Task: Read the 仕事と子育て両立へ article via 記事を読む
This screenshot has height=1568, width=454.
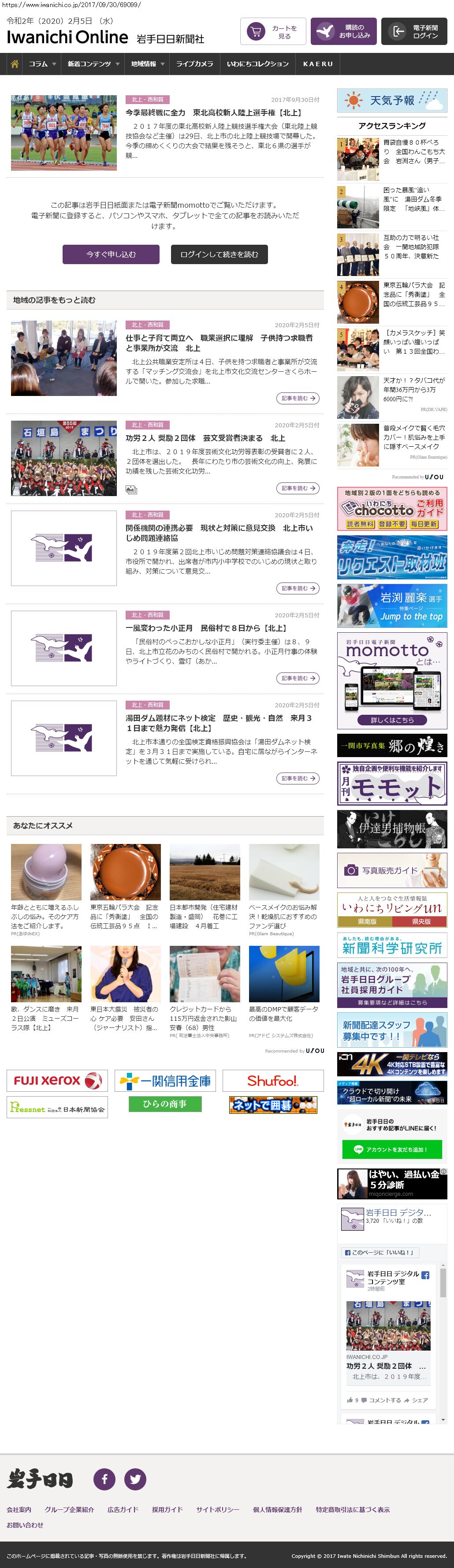Action: coord(298,398)
